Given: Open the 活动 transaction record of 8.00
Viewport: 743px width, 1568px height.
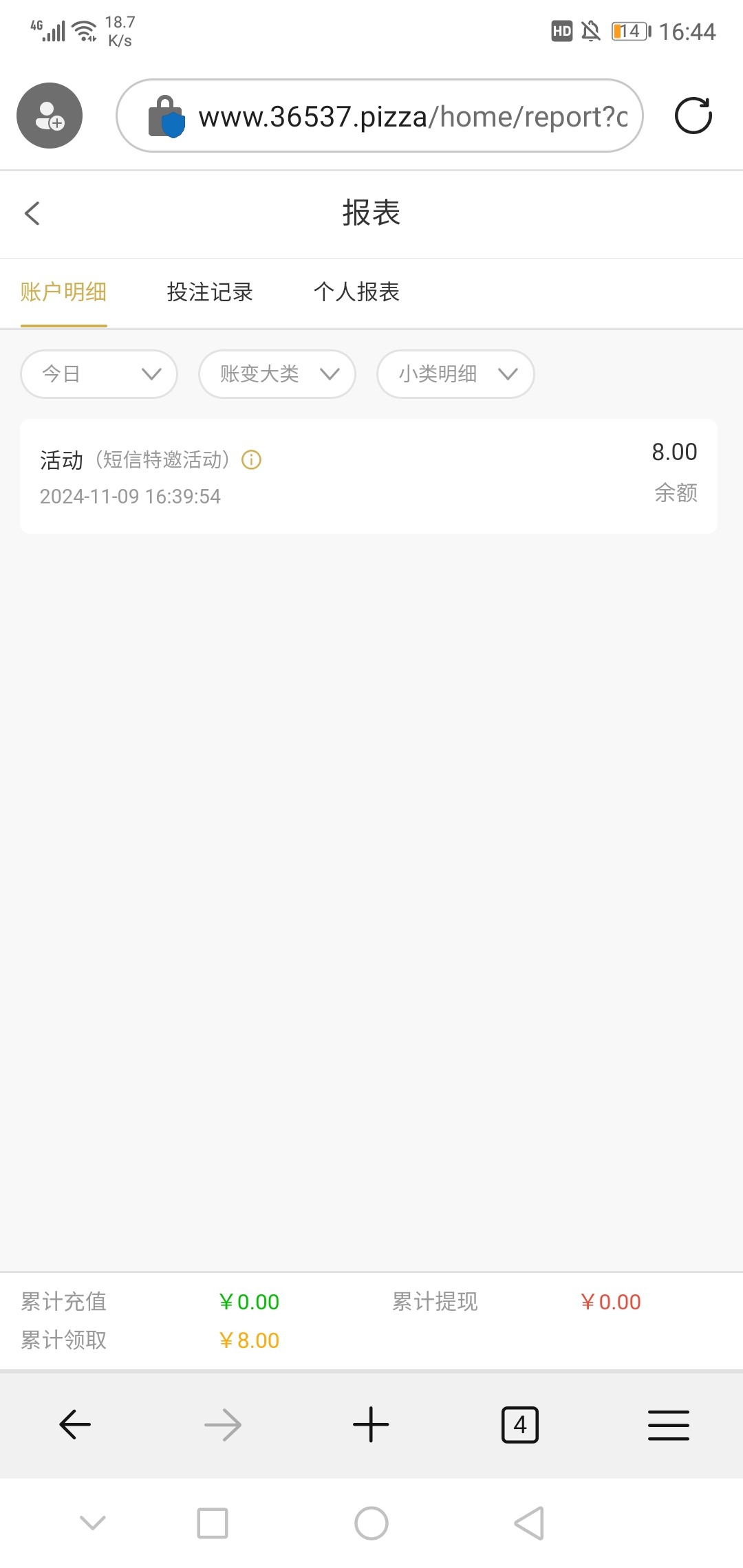Looking at the screenshot, I should click(x=369, y=477).
